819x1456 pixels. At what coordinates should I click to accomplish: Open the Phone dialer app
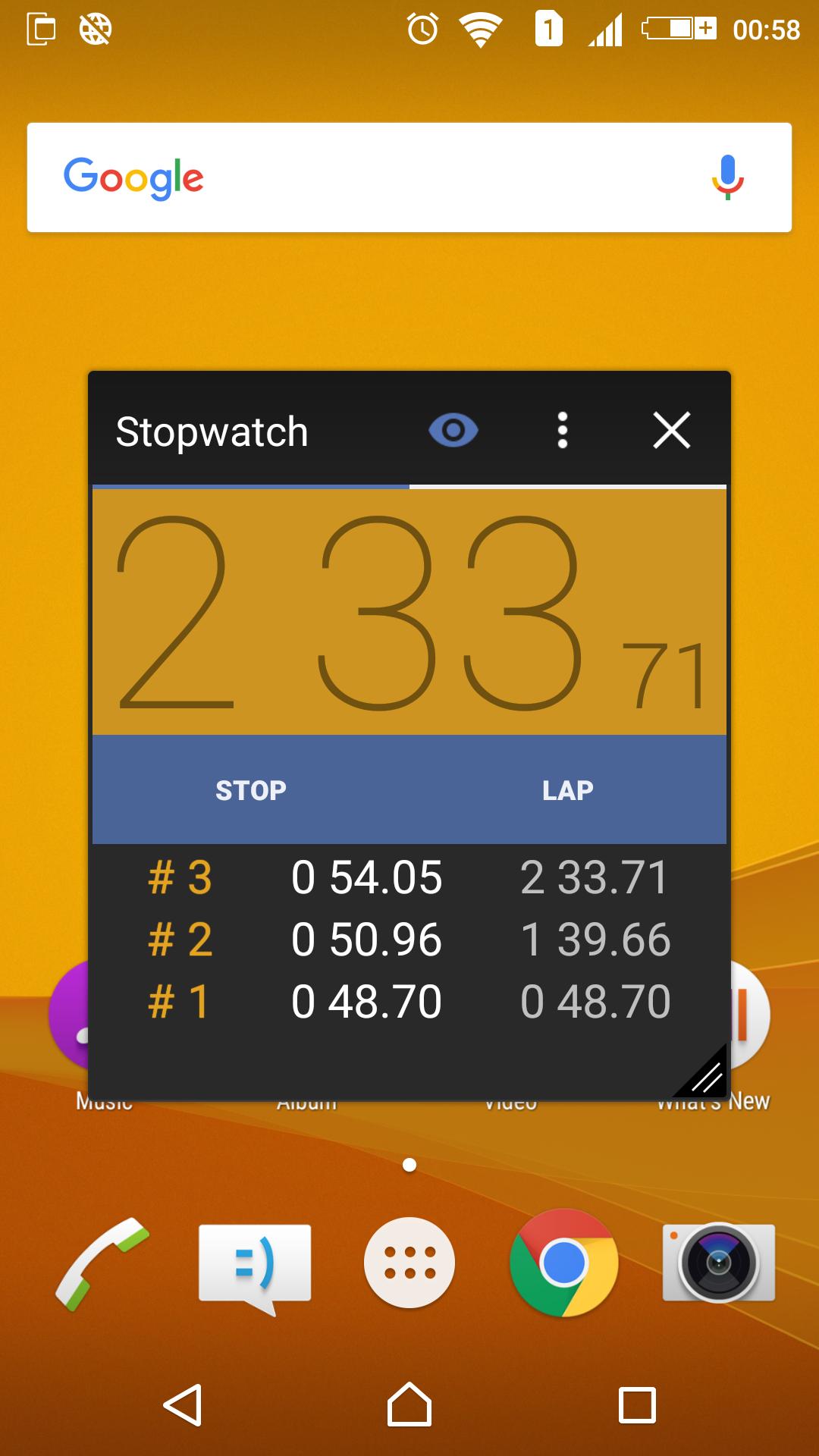click(102, 1263)
